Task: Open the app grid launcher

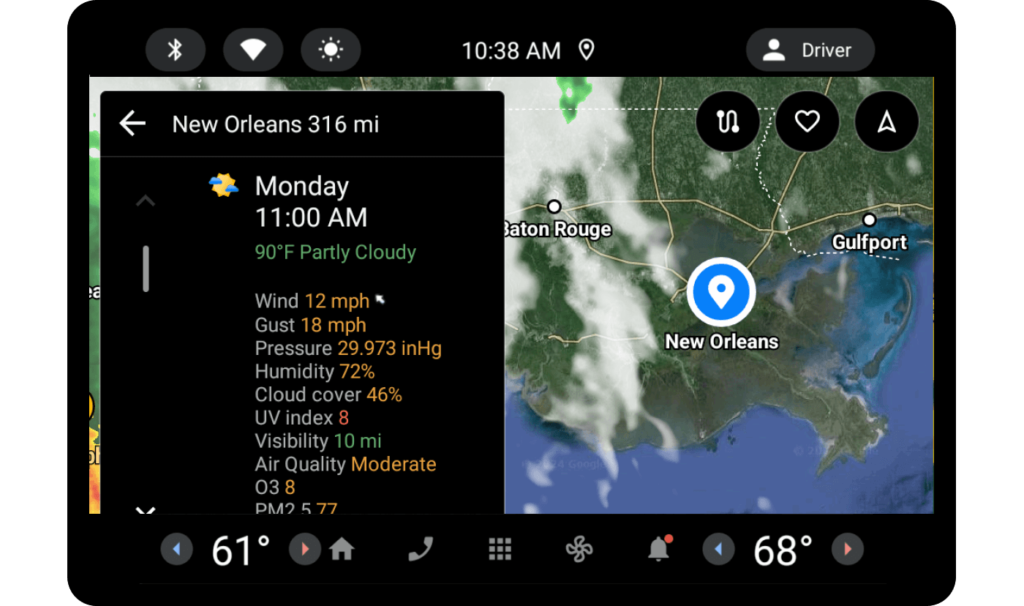Action: click(x=500, y=549)
